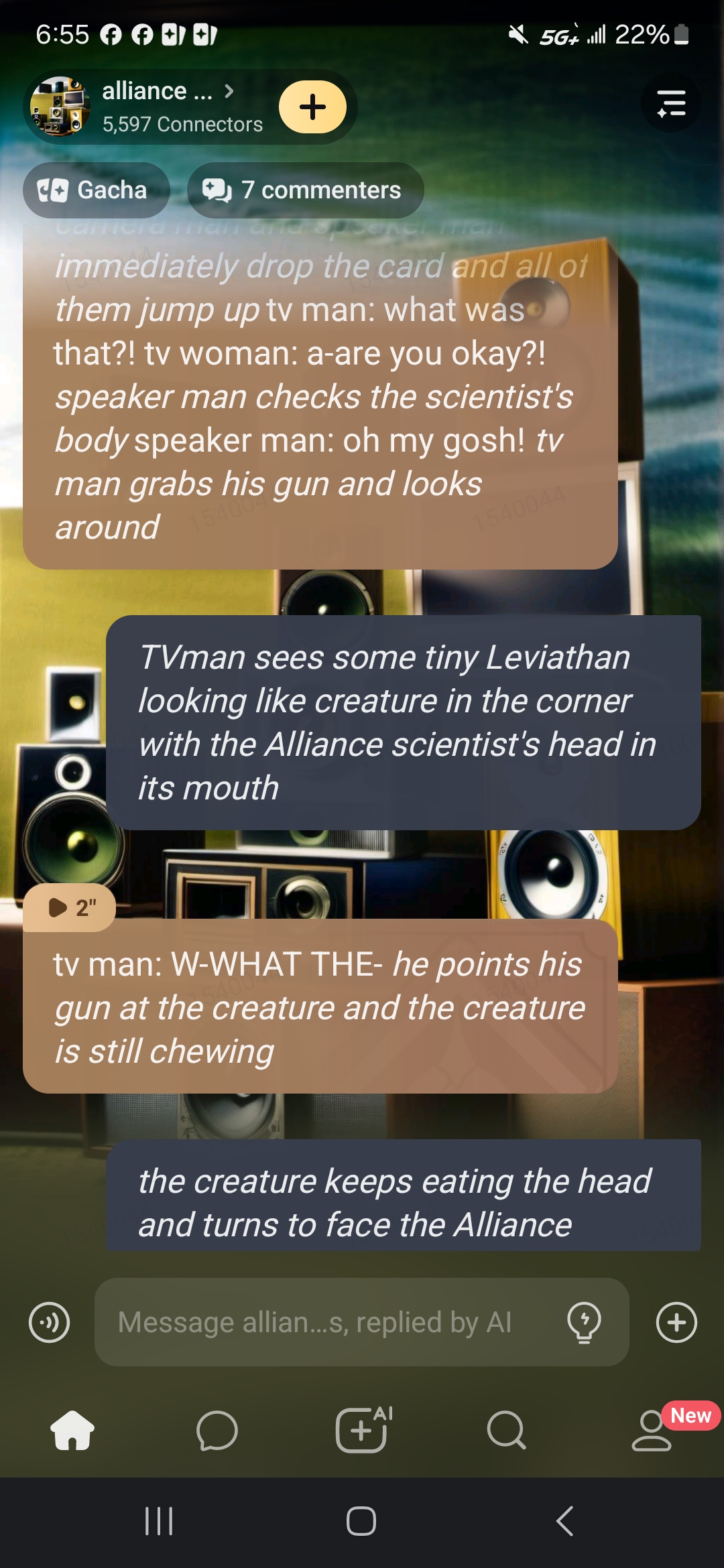Create a new AI character
The height and width of the screenshot is (1568, 724).
362,1430
